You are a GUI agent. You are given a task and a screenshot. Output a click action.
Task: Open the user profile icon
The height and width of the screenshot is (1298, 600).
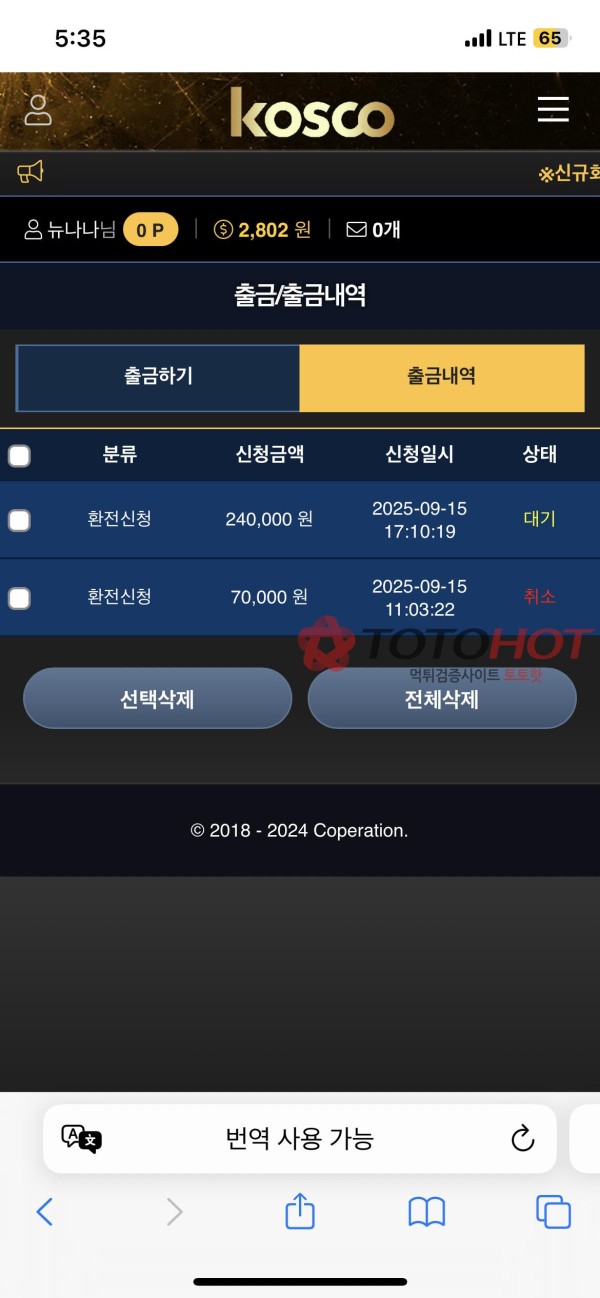coord(38,110)
